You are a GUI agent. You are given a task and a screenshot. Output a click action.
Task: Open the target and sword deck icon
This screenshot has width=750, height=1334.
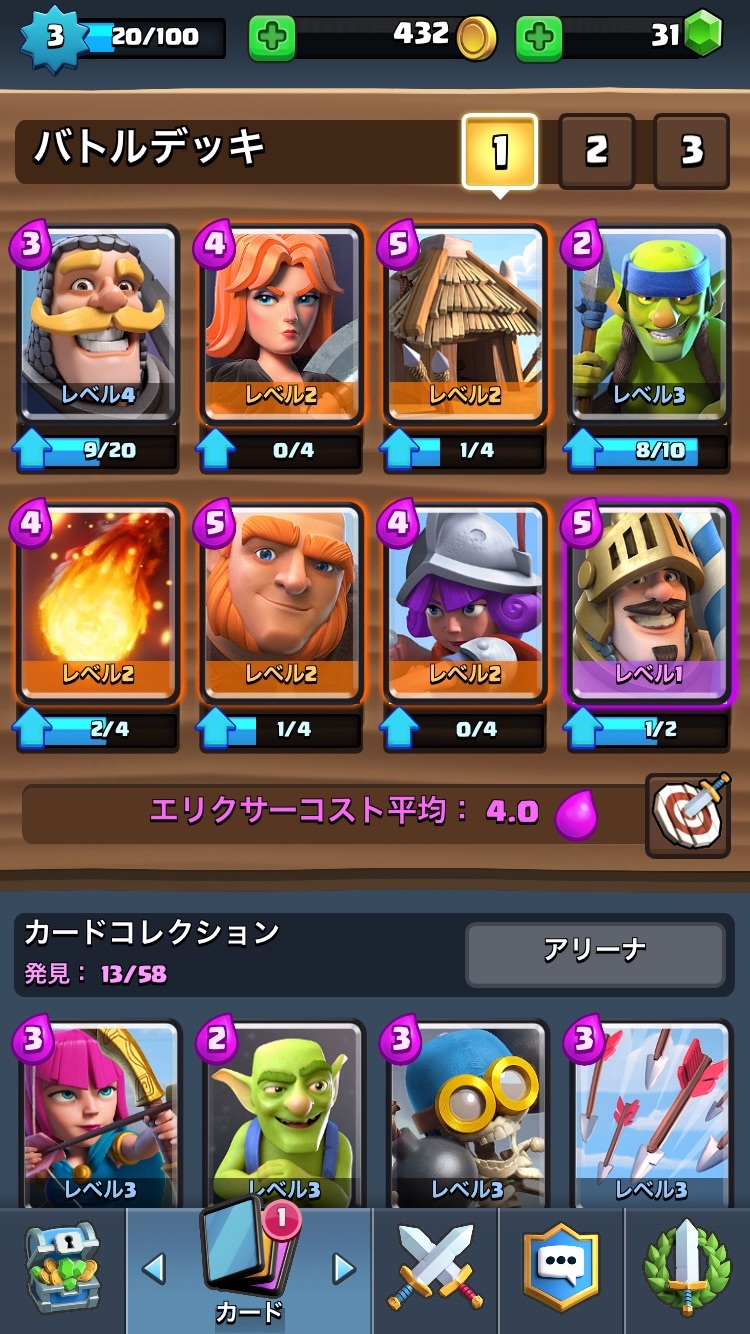click(x=688, y=815)
